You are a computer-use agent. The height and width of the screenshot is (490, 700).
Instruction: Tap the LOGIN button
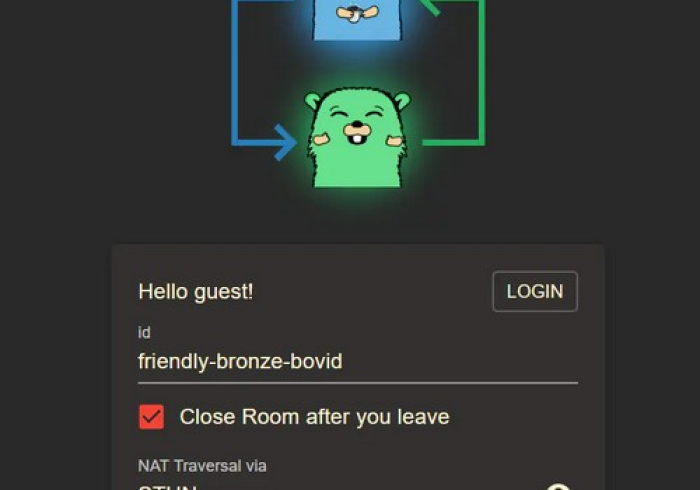point(534,292)
